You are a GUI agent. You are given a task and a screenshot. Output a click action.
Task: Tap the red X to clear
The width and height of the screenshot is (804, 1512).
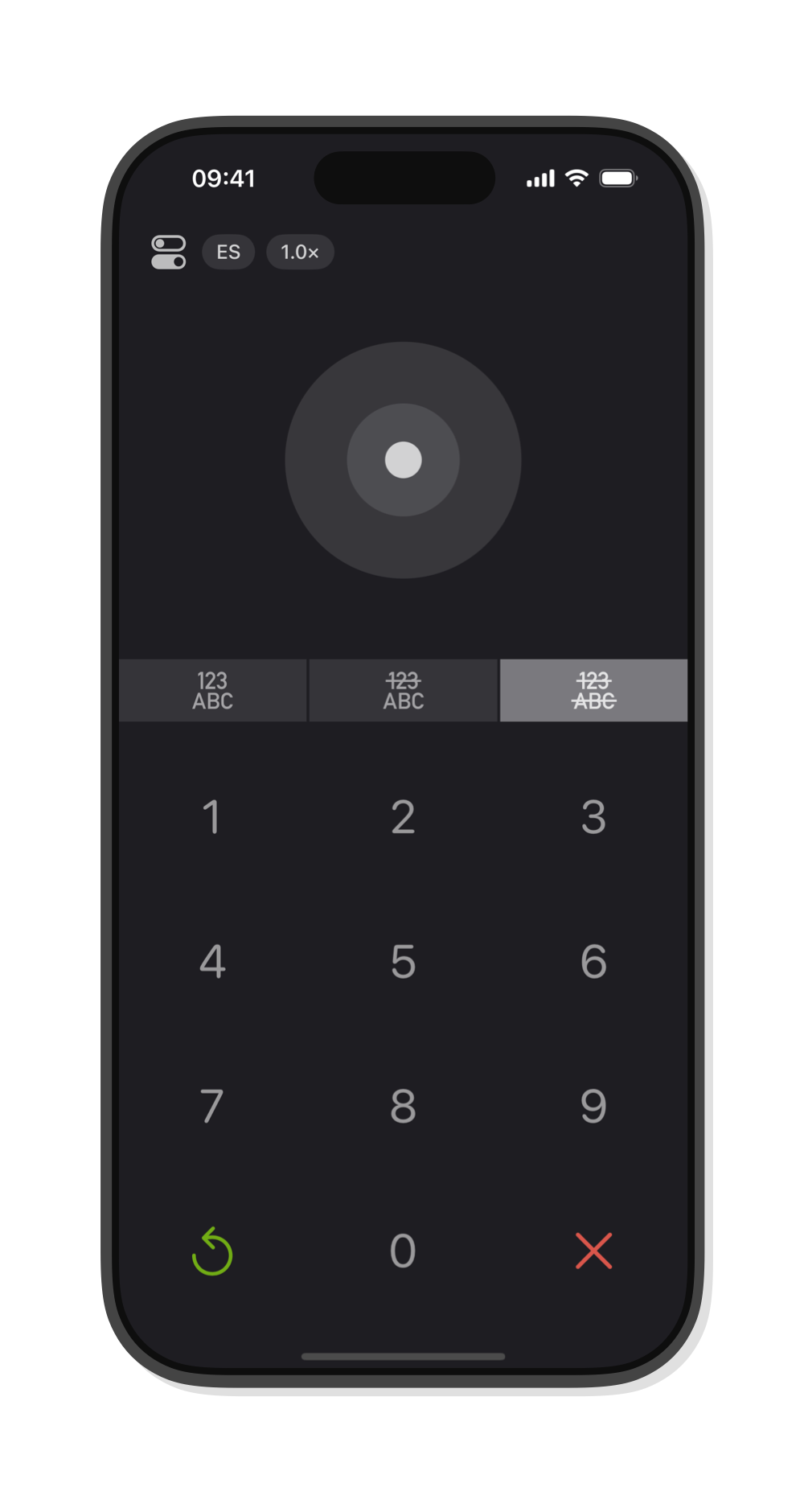[x=593, y=1251]
